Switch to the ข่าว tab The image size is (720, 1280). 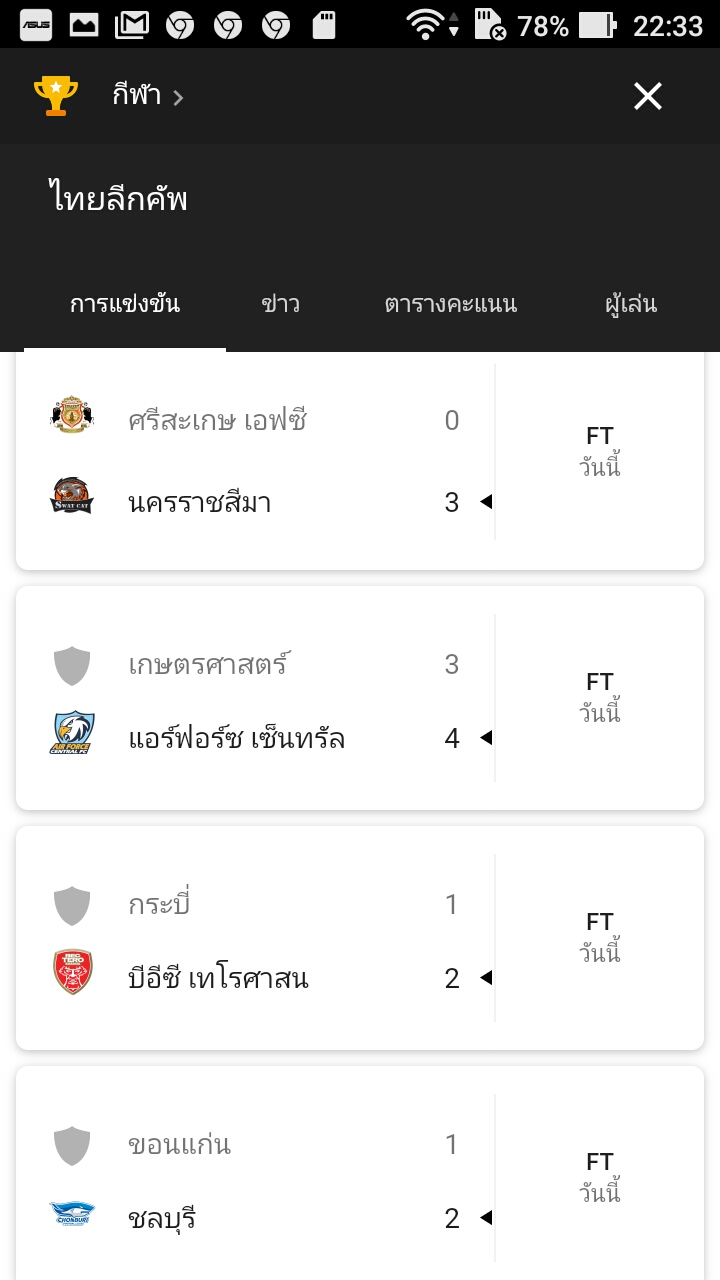tap(280, 304)
